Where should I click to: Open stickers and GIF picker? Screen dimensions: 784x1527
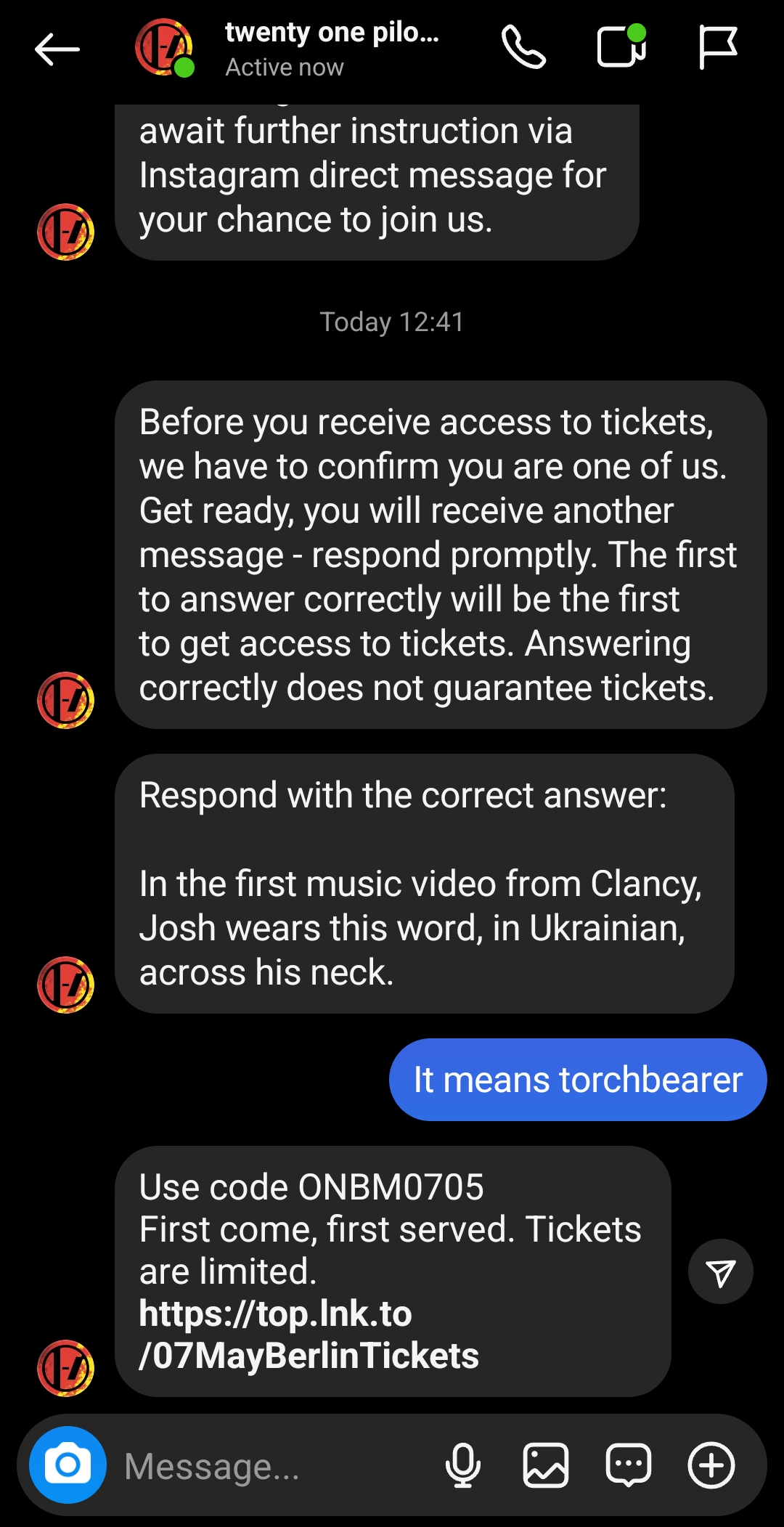[628, 1465]
